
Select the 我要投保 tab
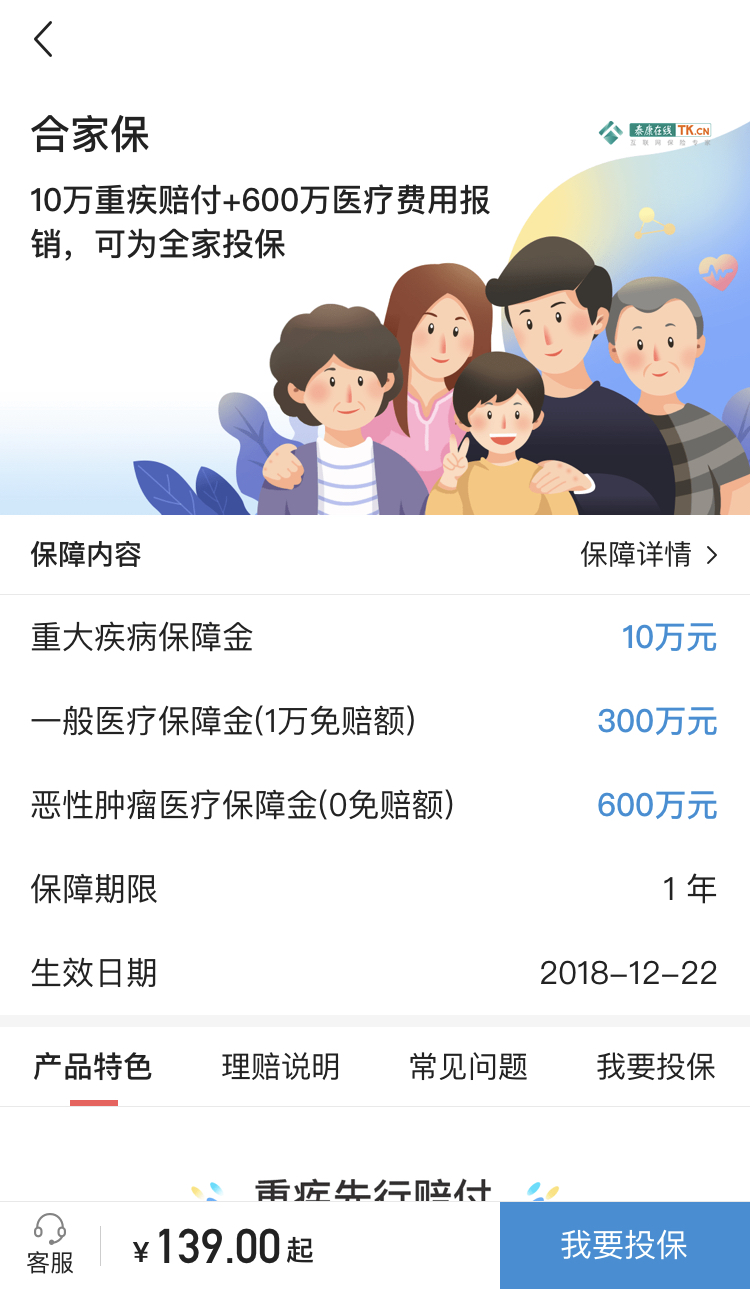point(656,1067)
